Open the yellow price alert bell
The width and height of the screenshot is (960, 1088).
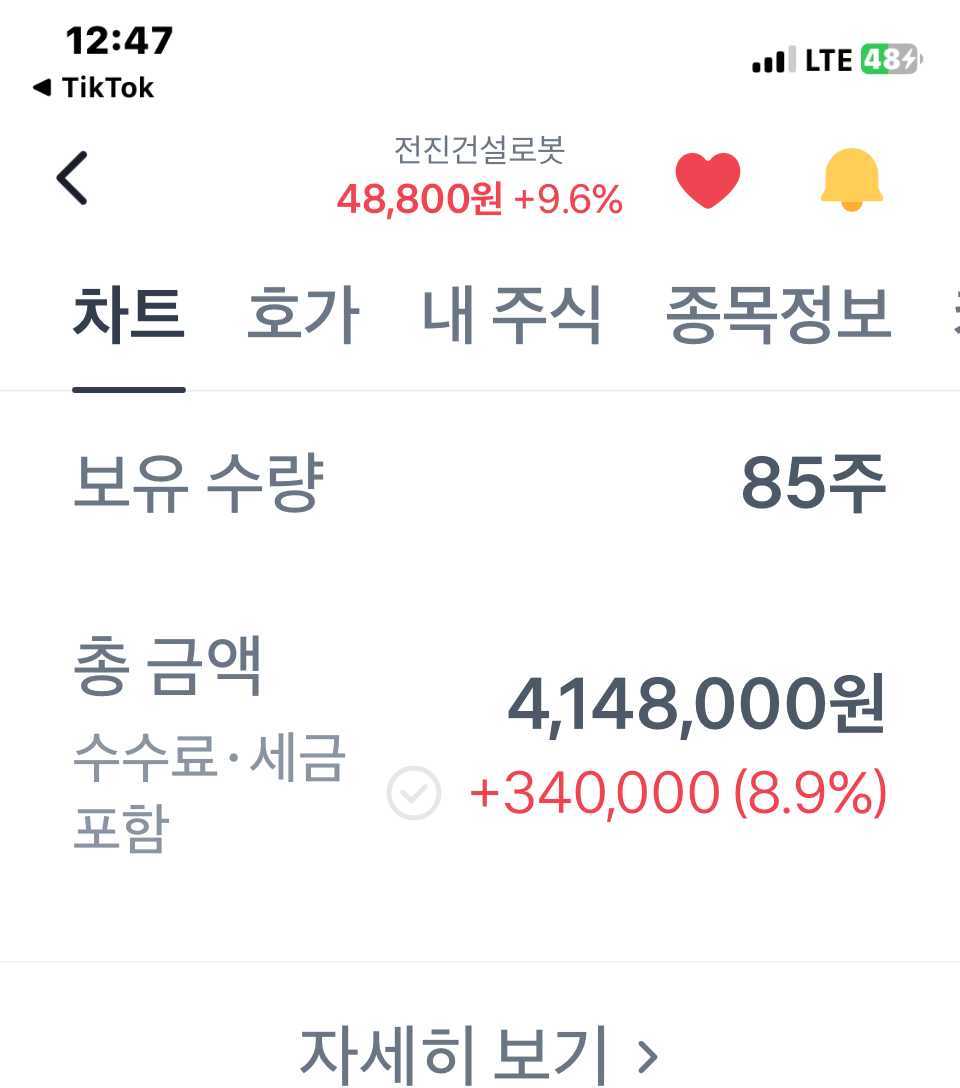click(x=851, y=180)
